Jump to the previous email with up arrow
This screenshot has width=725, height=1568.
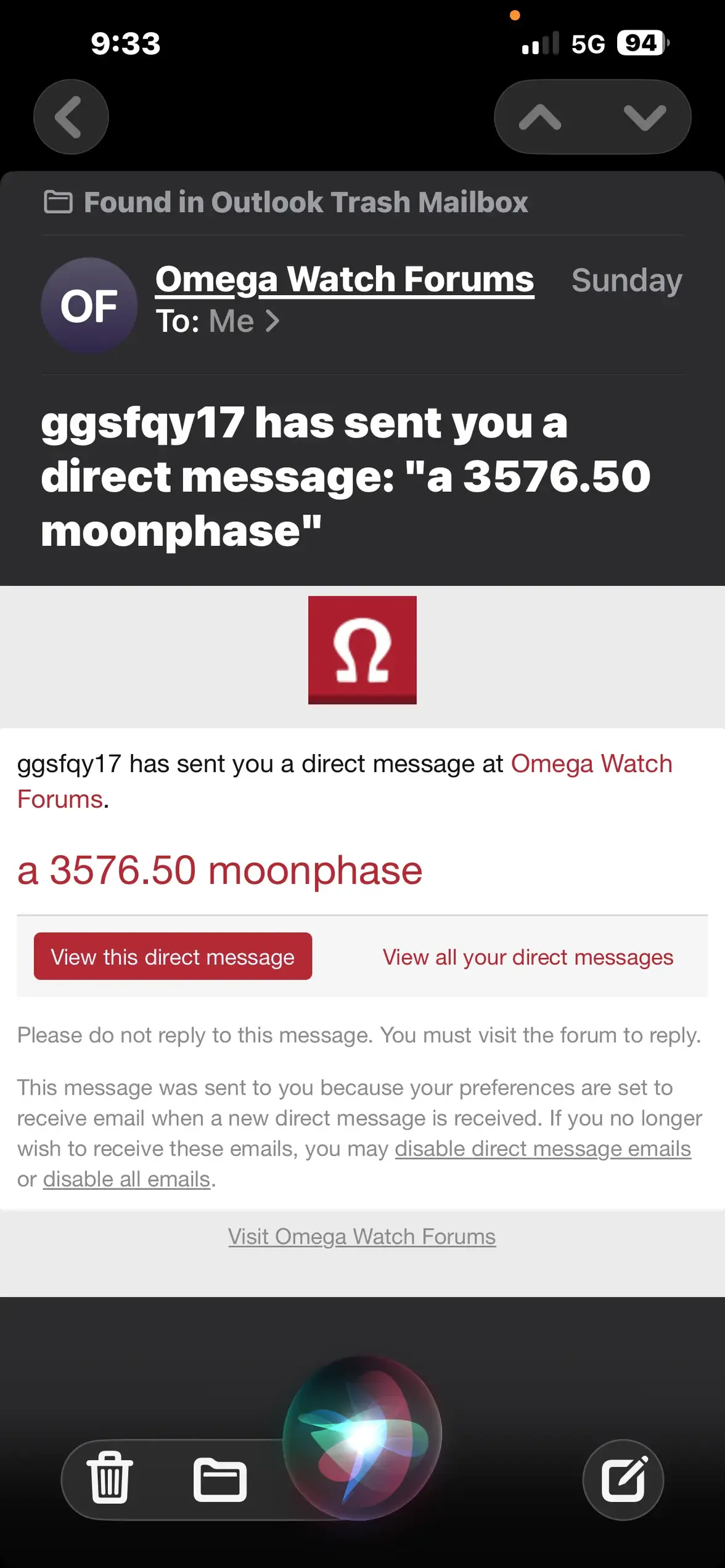tap(540, 117)
